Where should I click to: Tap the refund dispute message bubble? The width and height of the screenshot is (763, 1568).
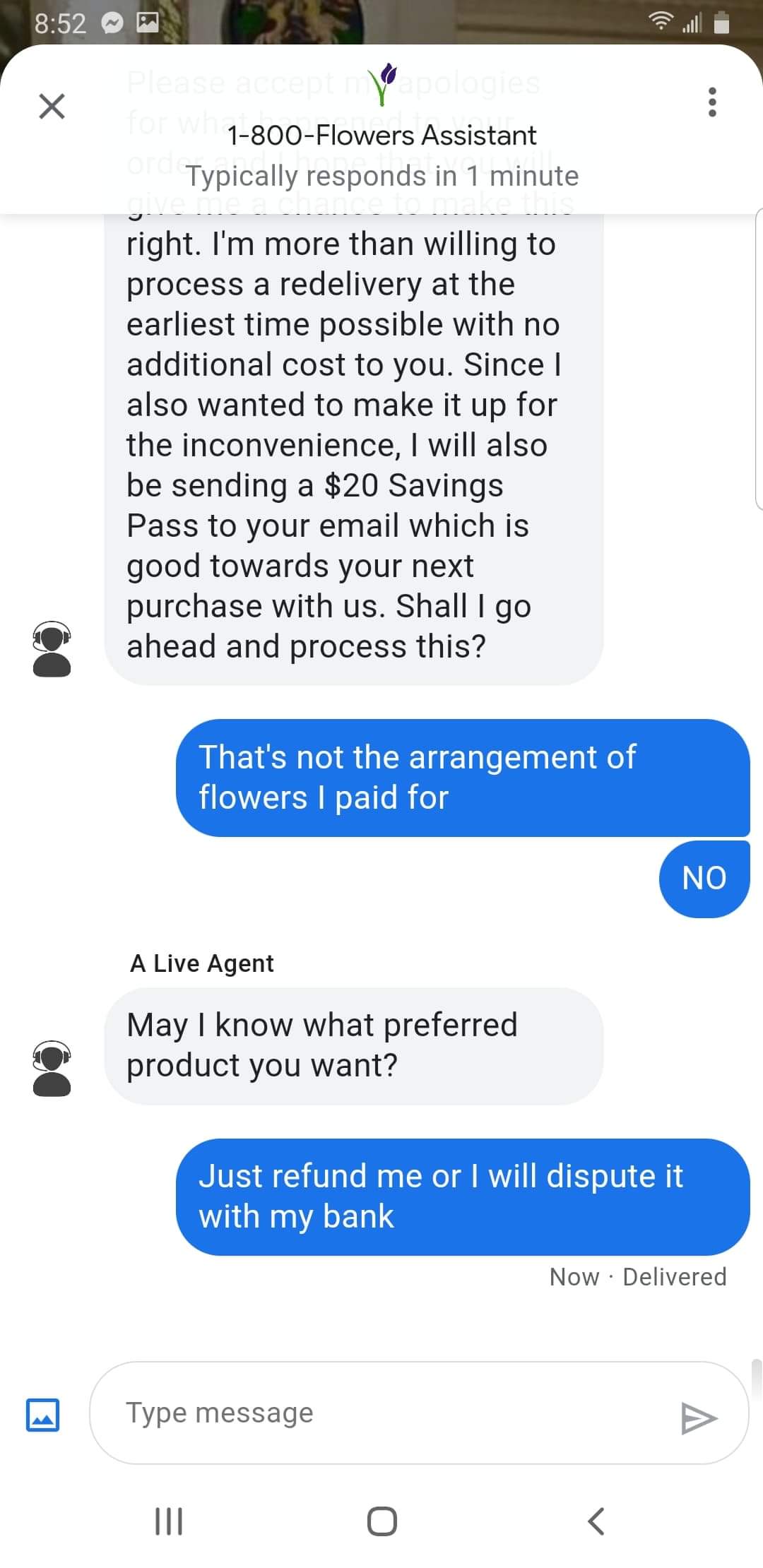[466, 1195]
